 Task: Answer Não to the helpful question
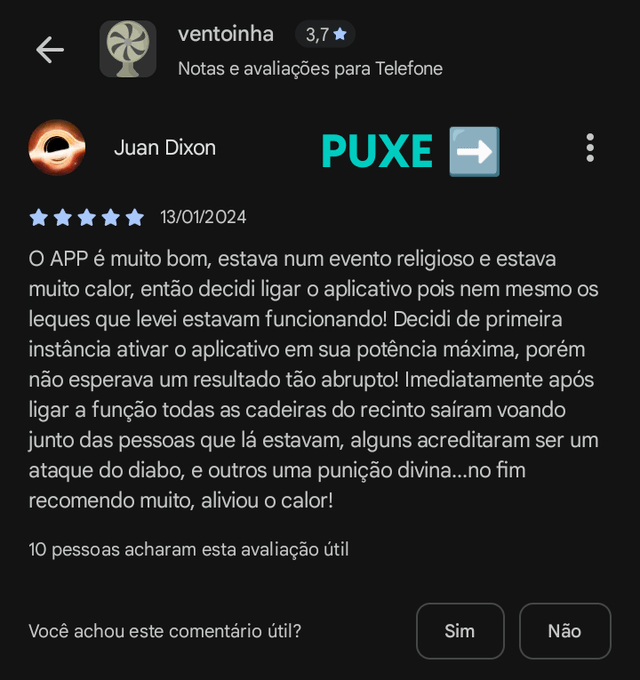pyautogui.click(x=564, y=631)
